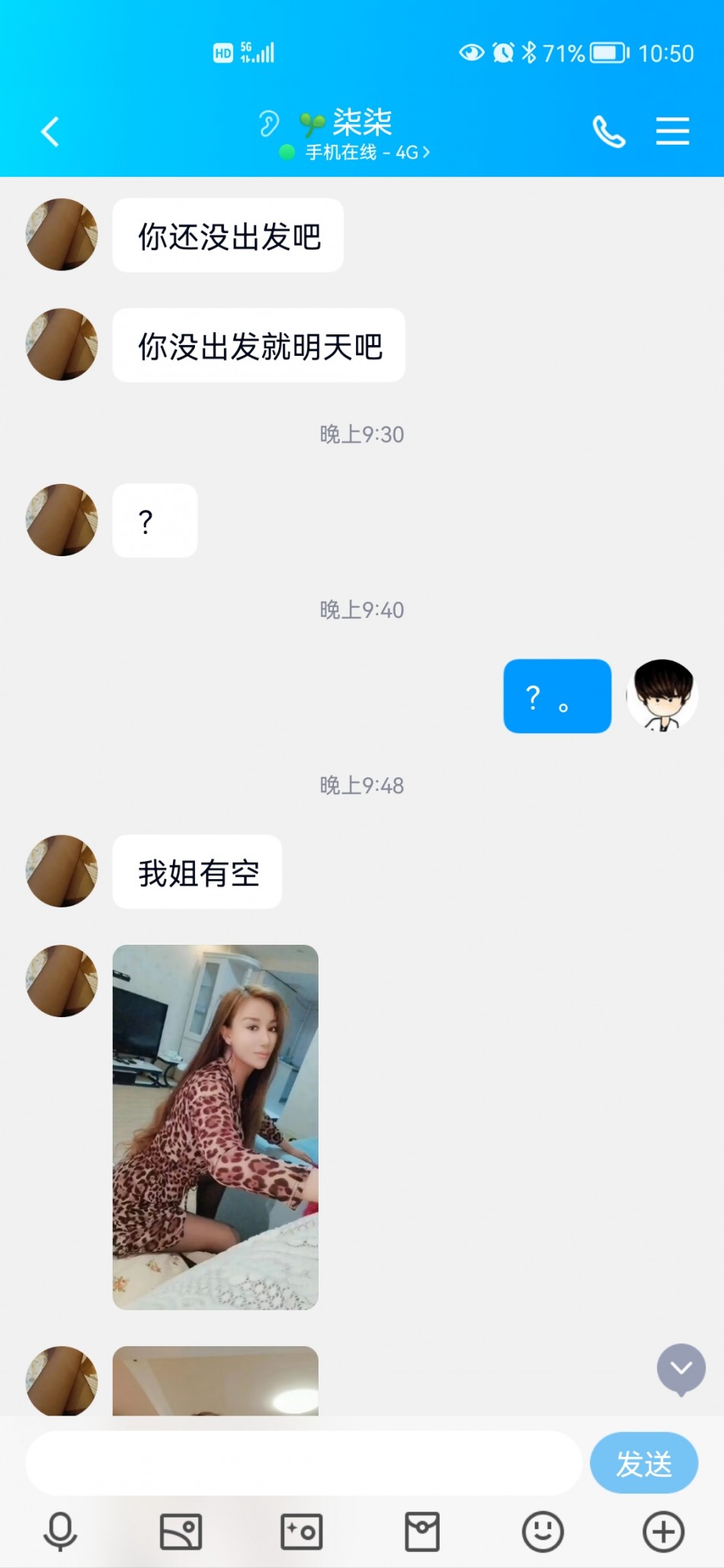724x1568 pixels.
Task: Open the partially visible photo message
Action: (x=216, y=1381)
